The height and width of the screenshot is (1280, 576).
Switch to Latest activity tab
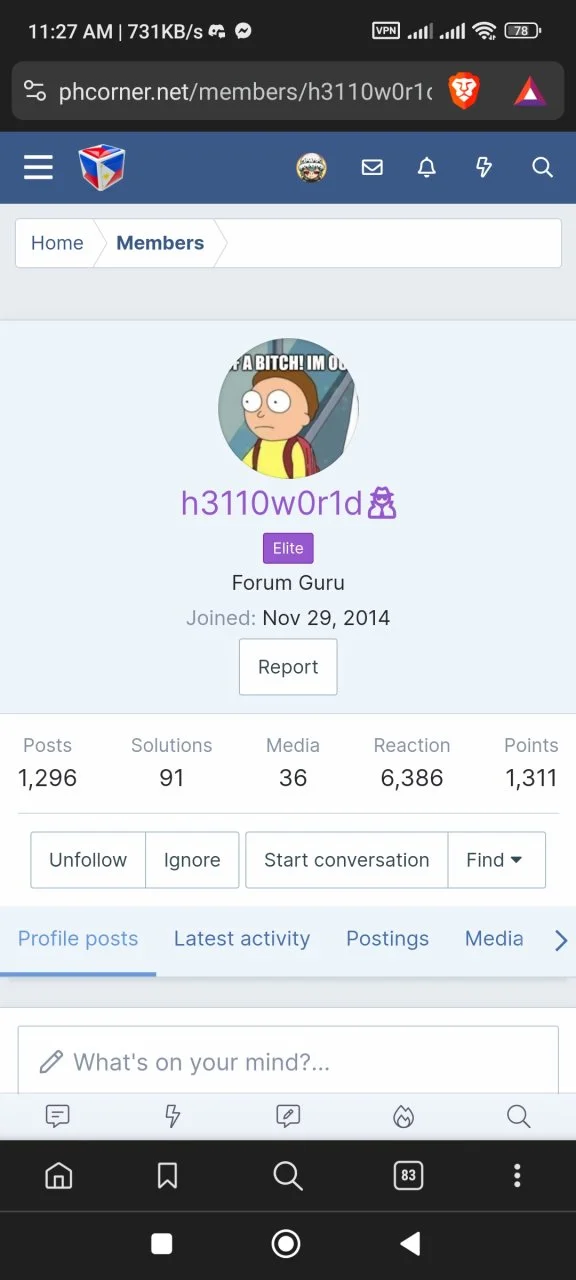point(242,939)
